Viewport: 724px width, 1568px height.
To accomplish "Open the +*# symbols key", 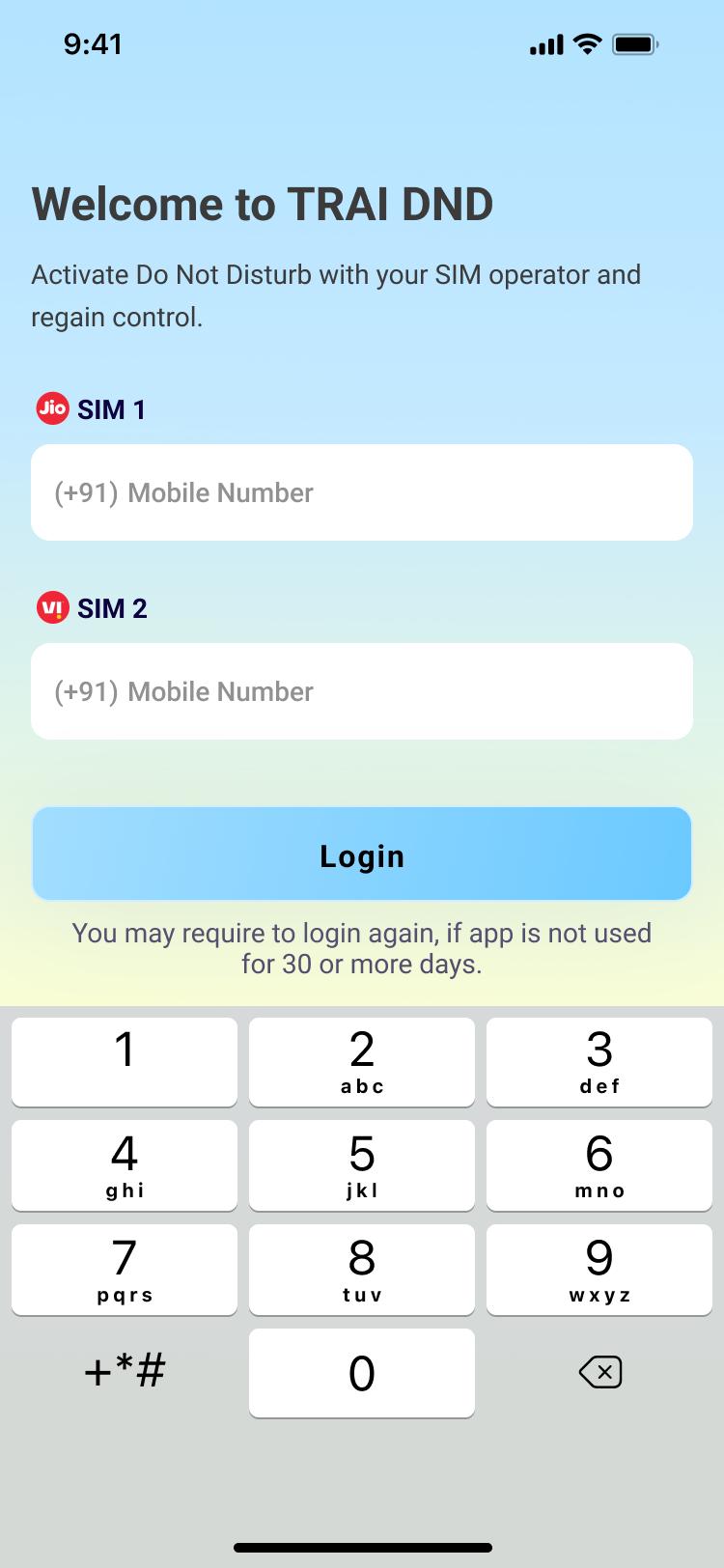I will pyautogui.click(x=125, y=1372).
